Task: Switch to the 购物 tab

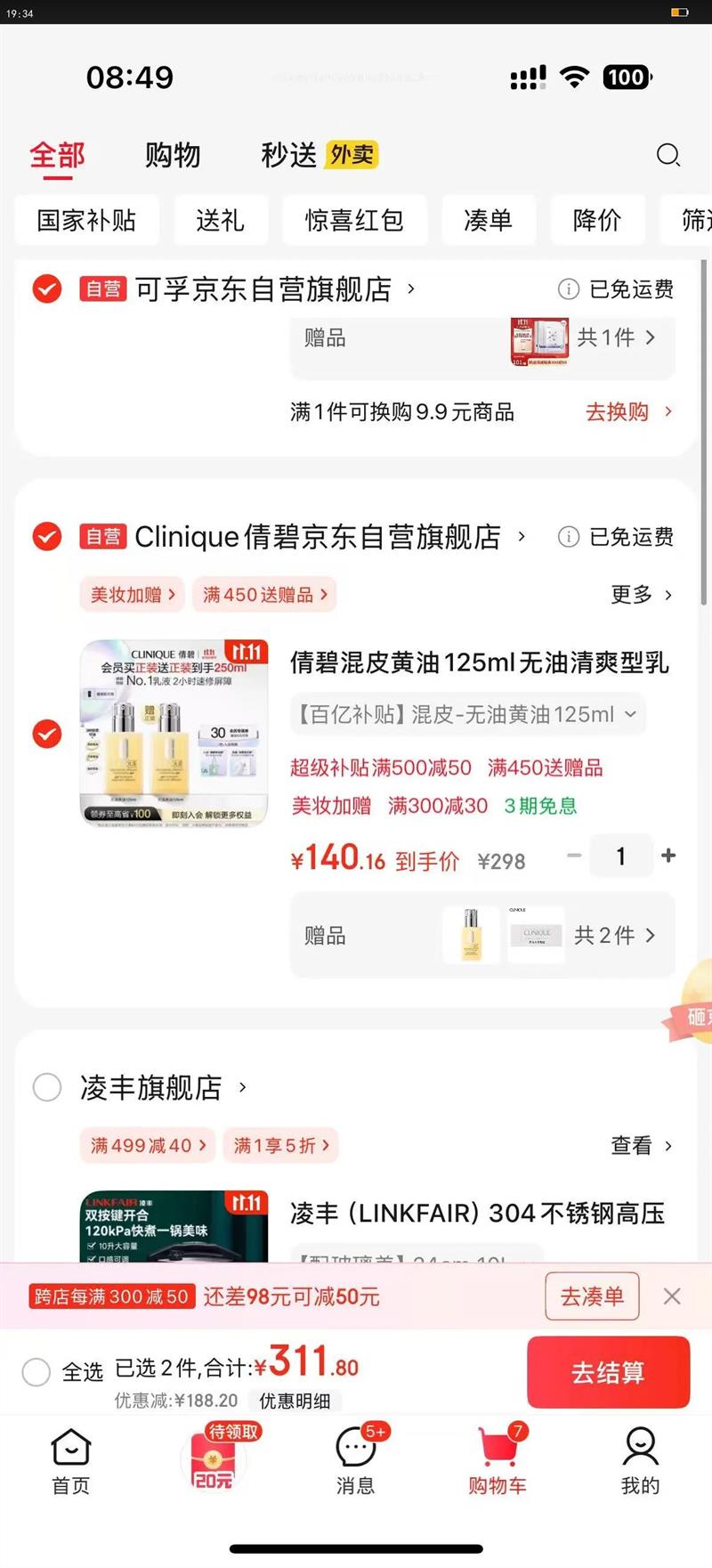Action: pyautogui.click(x=173, y=155)
